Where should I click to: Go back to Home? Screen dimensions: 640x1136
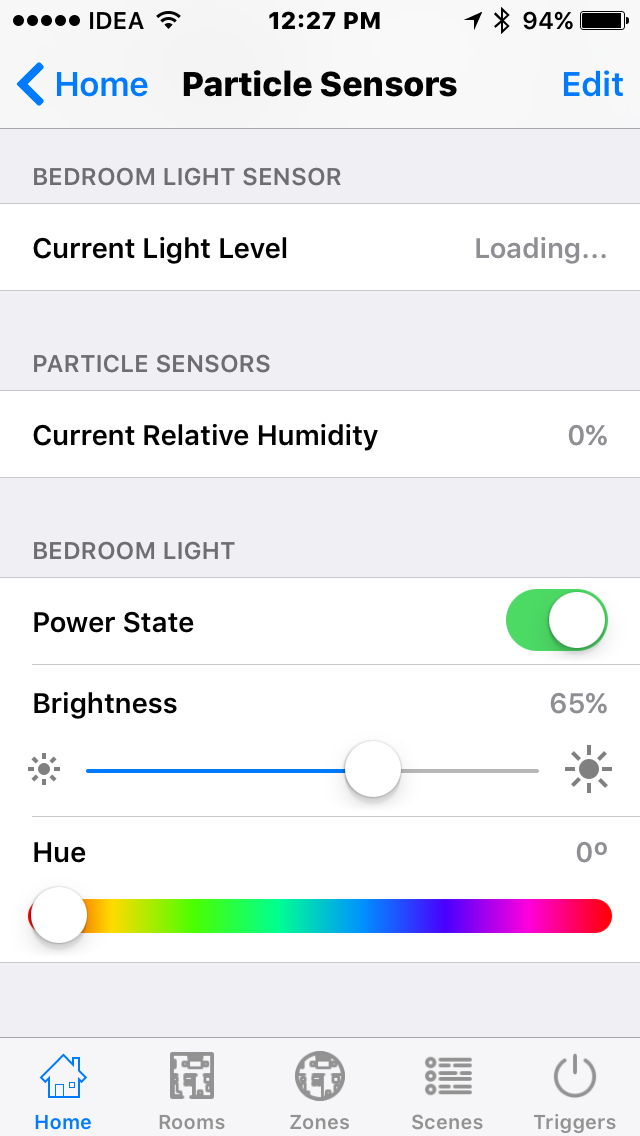click(83, 85)
